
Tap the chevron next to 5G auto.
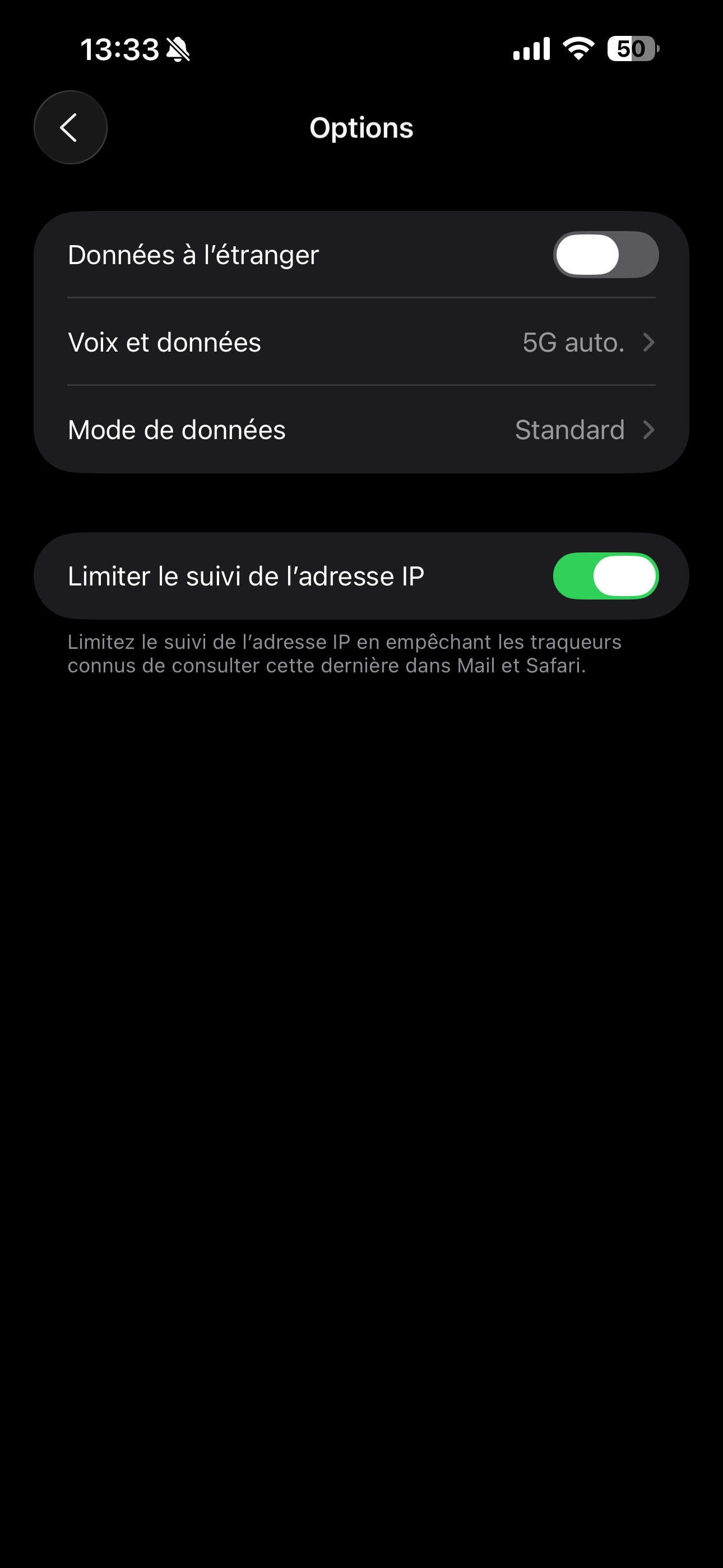[651, 342]
